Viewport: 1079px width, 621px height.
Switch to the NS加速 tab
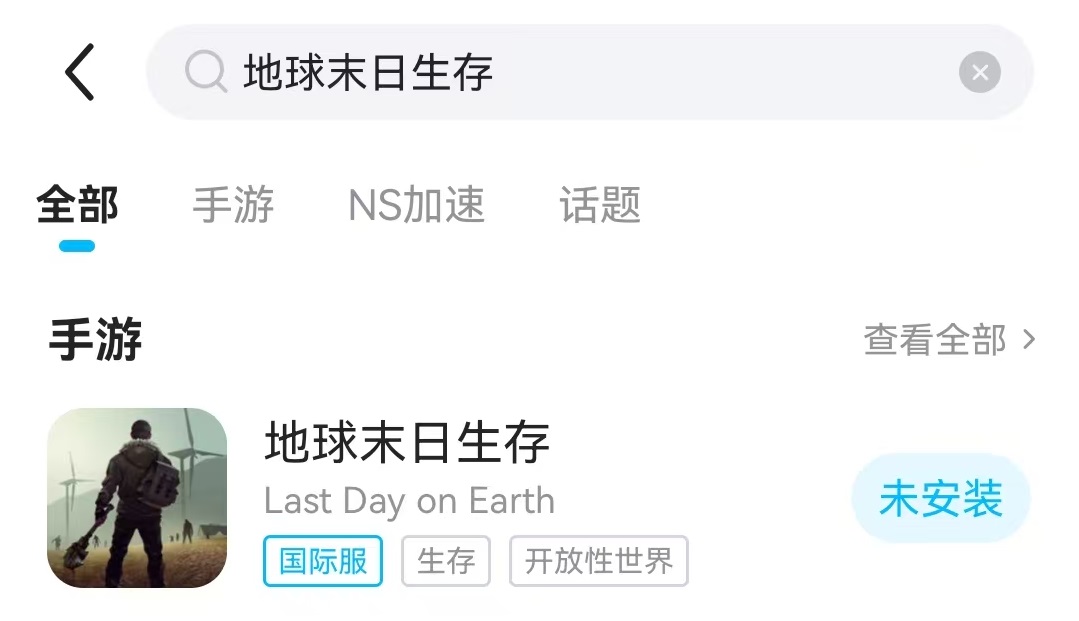[x=416, y=206]
